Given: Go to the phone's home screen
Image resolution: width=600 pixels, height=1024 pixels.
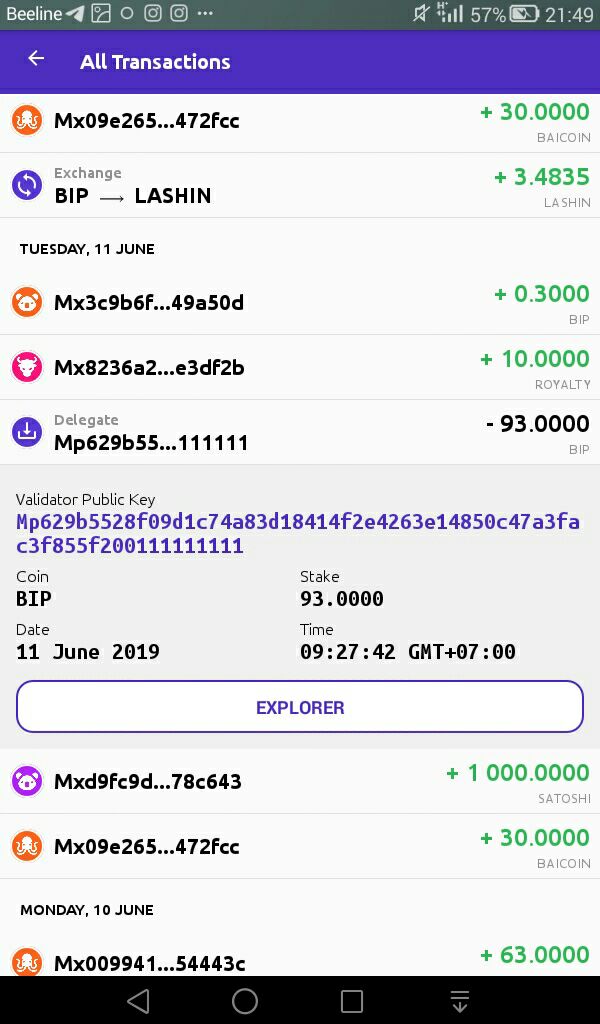Looking at the screenshot, I should pyautogui.click(x=245, y=1001).
